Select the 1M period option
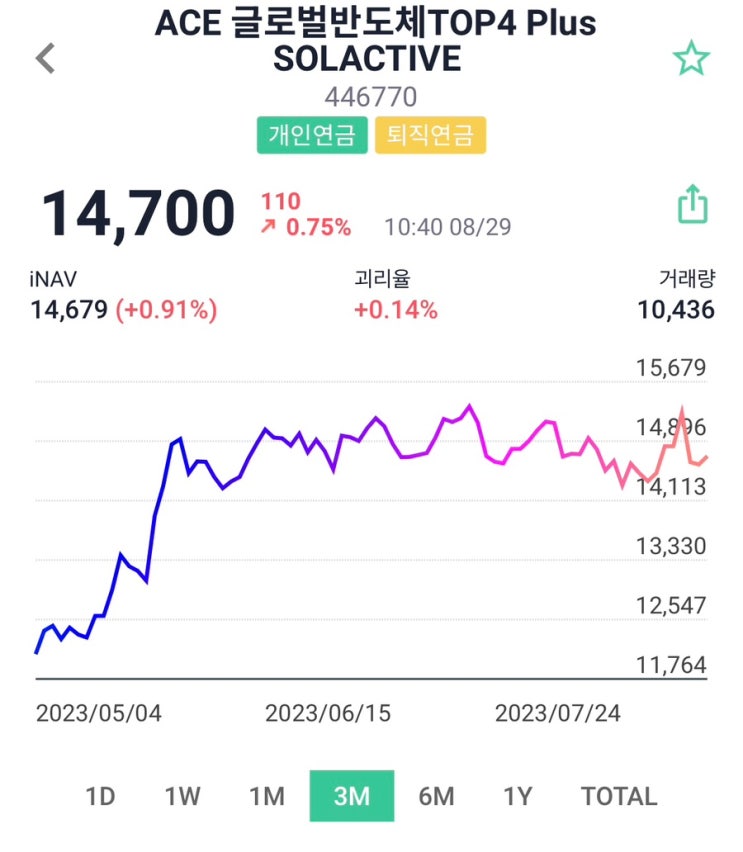 click(266, 796)
